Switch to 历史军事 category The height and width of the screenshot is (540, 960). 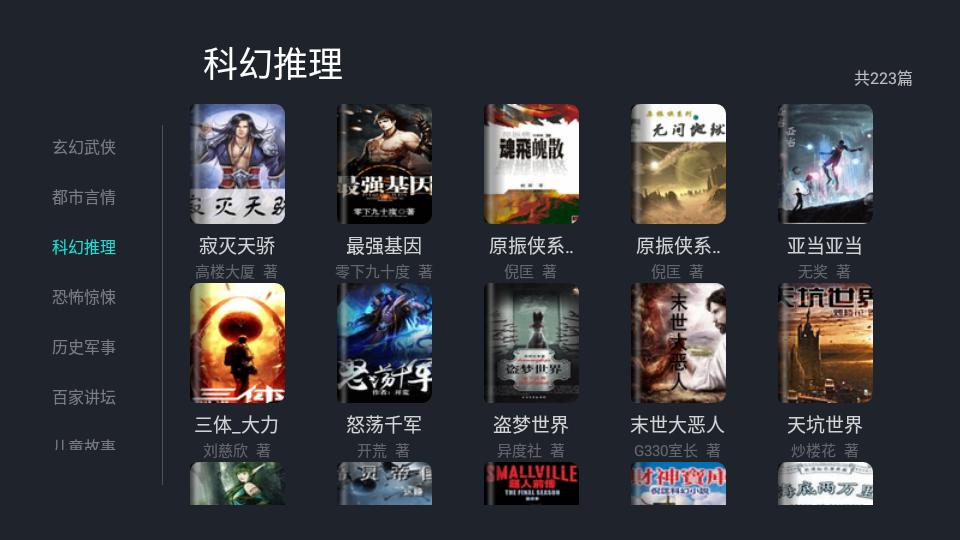point(84,347)
